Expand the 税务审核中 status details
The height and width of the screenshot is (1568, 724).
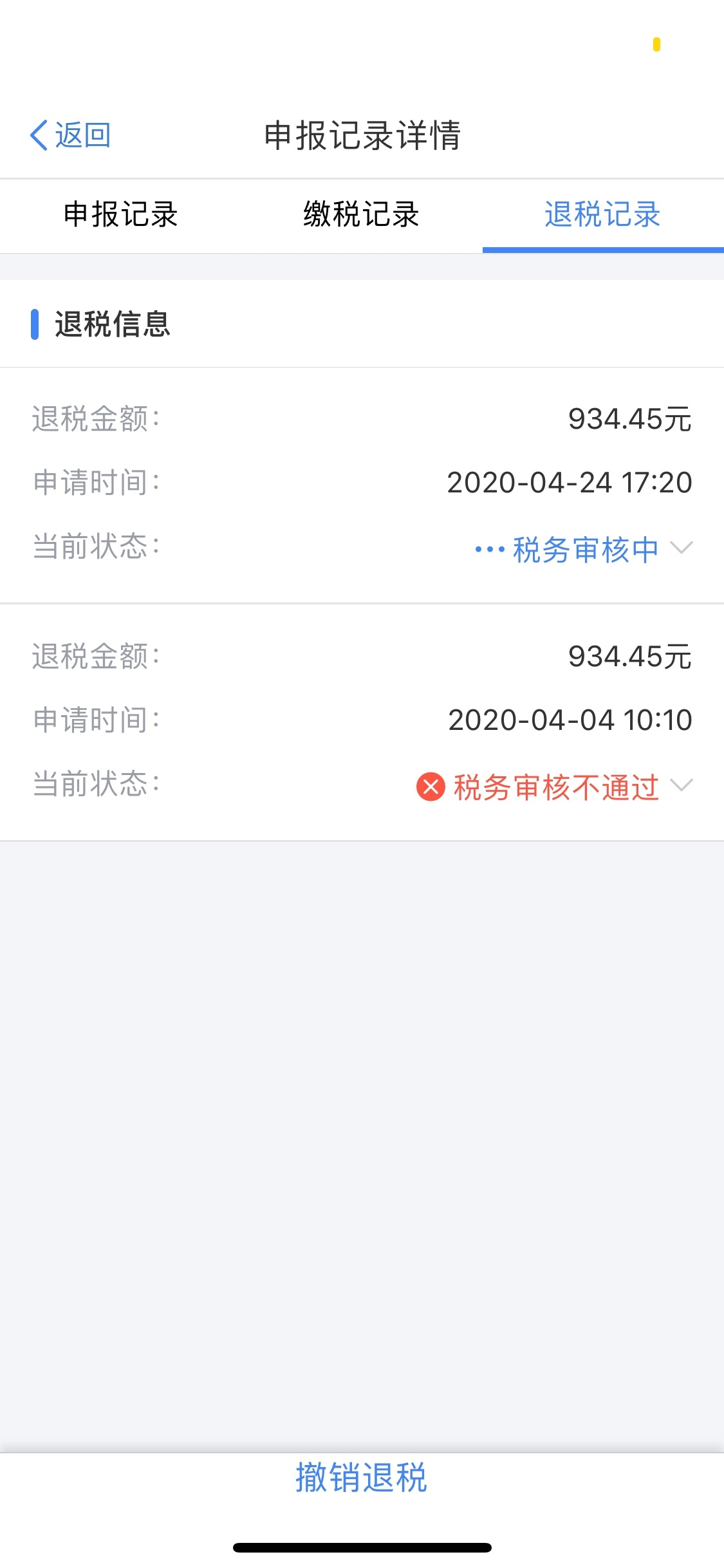(680, 548)
